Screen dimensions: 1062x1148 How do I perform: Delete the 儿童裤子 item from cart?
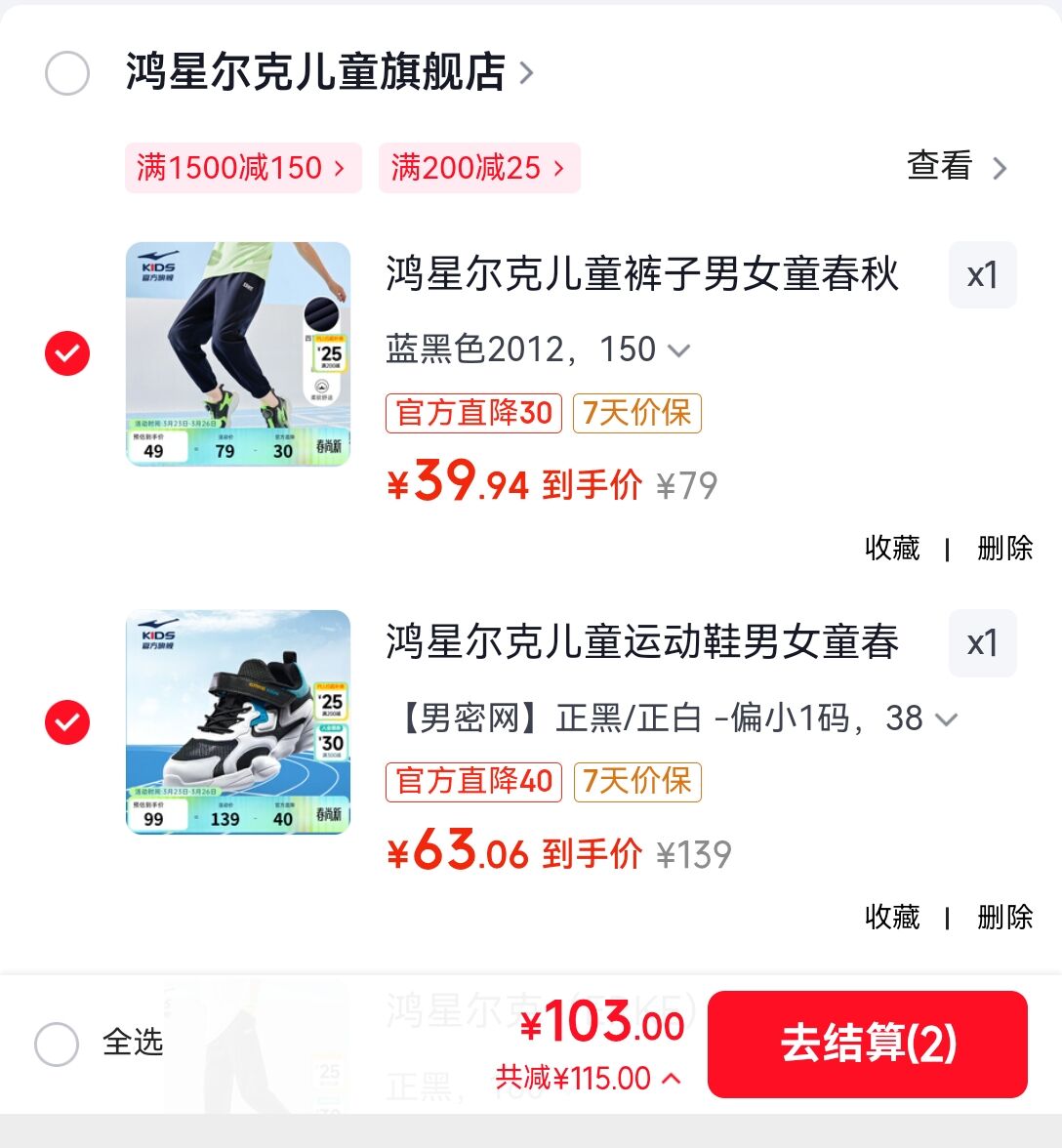click(x=1004, y=549)
